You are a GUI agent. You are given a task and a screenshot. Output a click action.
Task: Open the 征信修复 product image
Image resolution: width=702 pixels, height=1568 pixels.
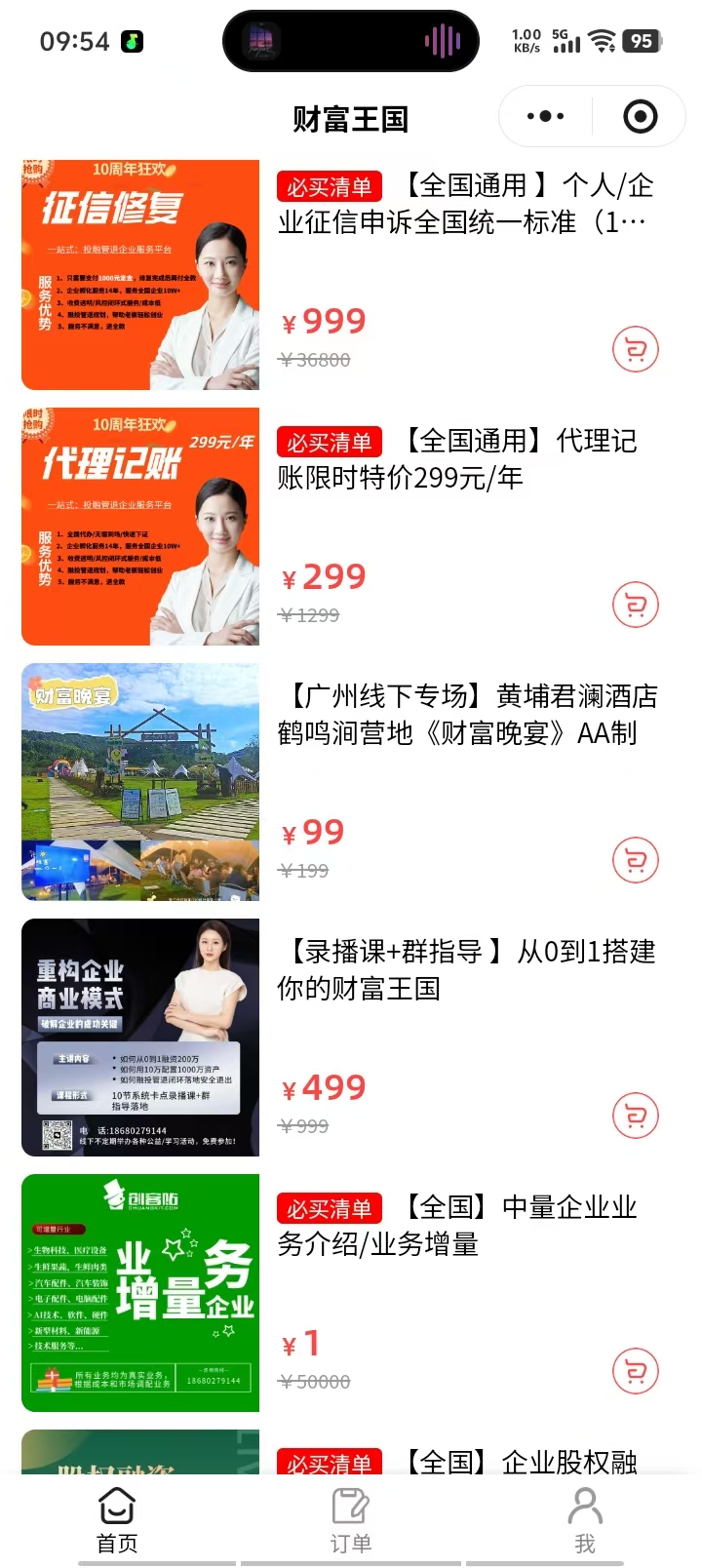140,275
